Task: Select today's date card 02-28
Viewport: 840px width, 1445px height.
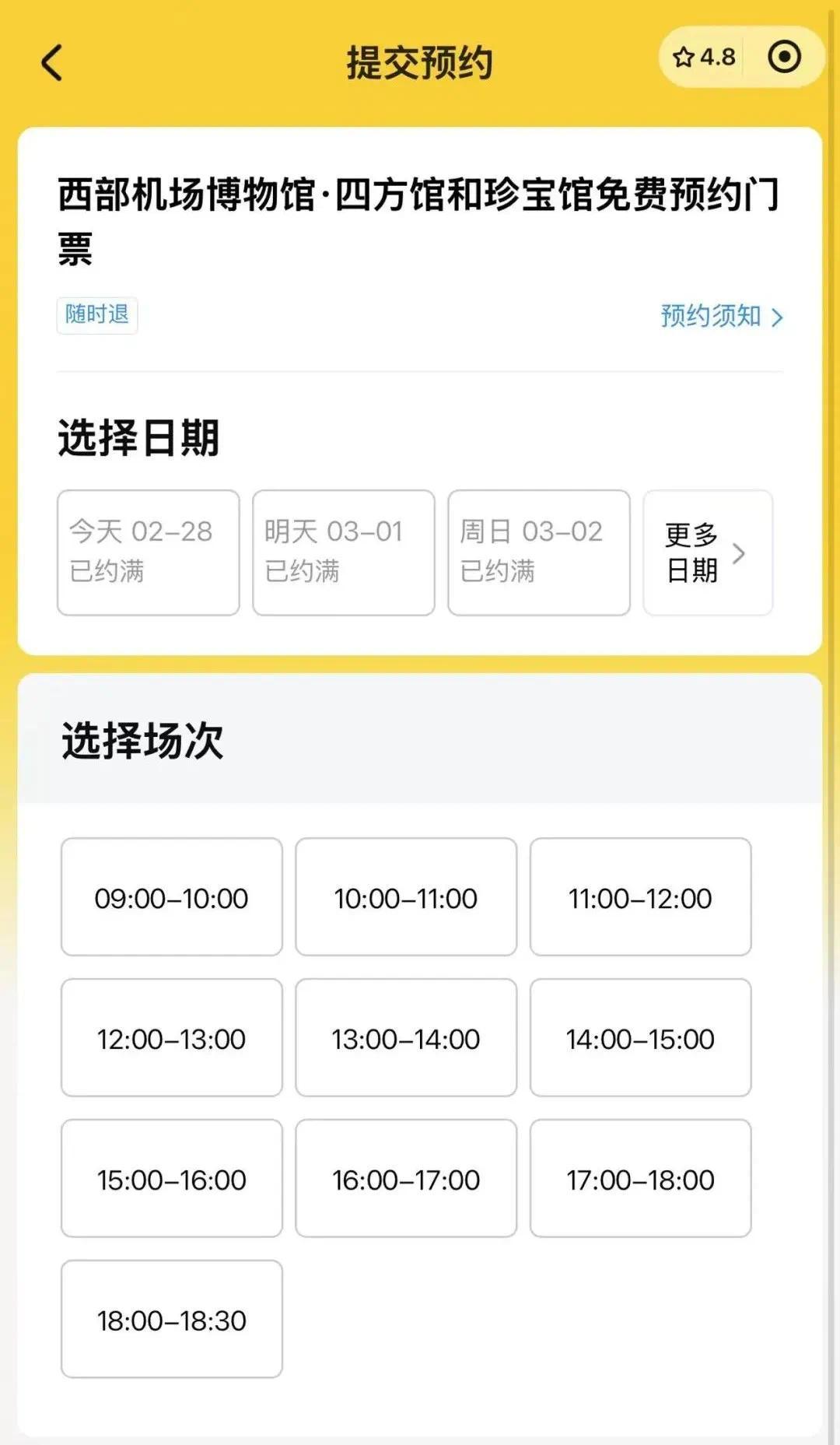Action: point(148,552)
